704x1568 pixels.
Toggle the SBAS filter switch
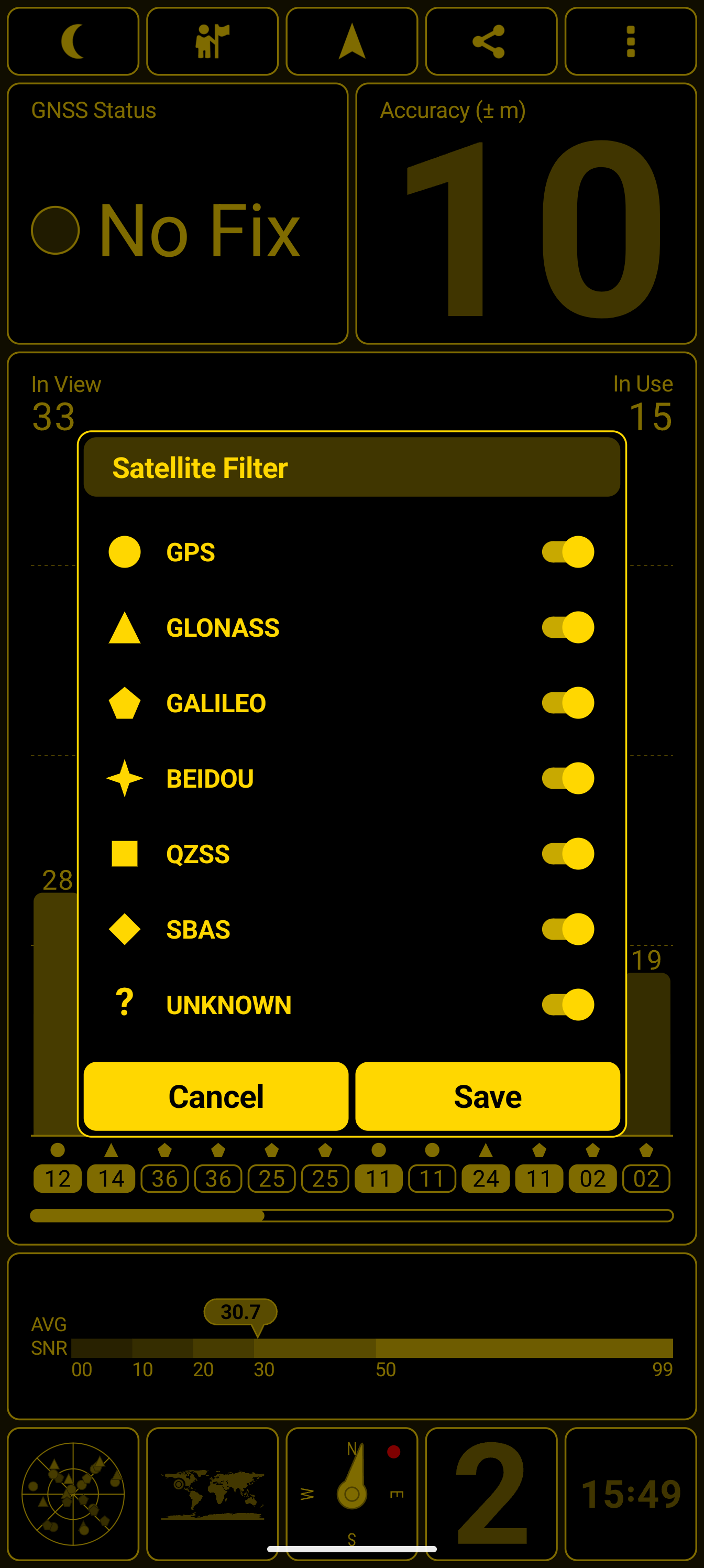coord(568,930)
